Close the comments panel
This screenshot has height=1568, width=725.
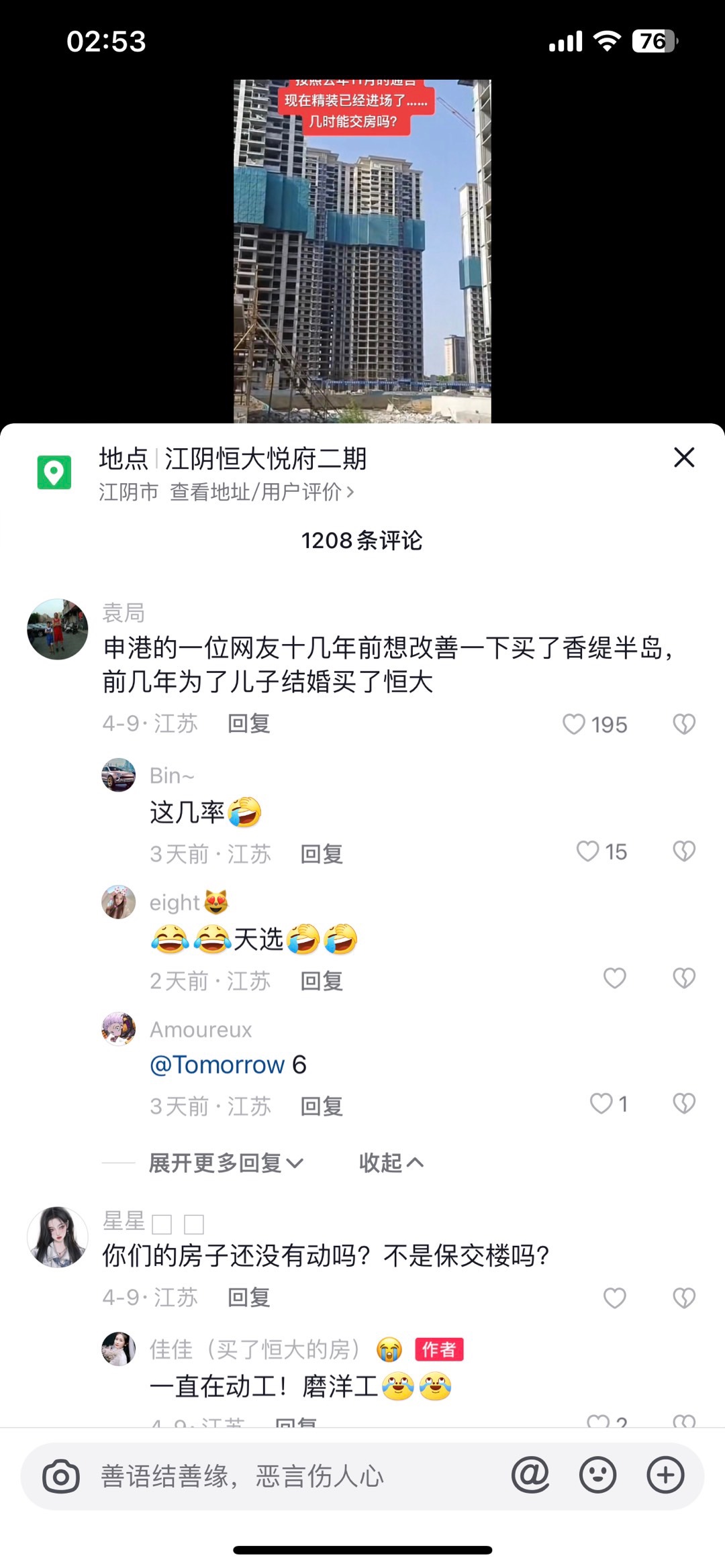[x=683, y=458]
